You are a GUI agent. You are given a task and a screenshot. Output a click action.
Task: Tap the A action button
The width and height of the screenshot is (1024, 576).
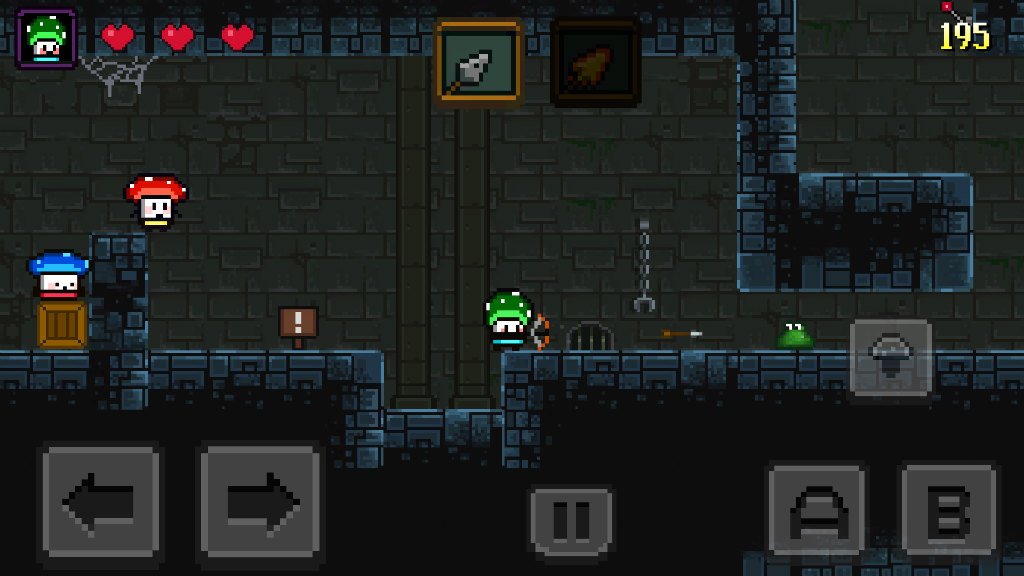[x=817, y=510]
